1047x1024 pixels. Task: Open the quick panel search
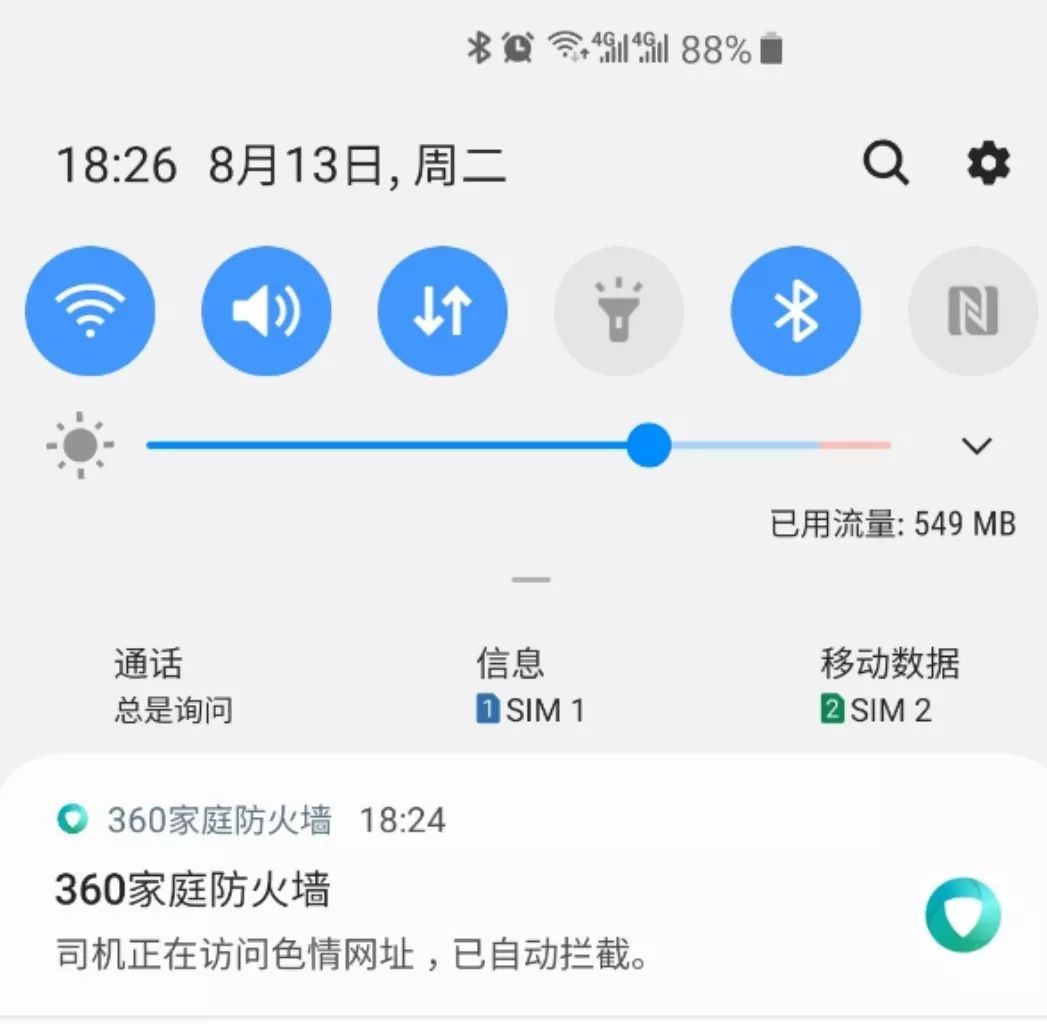(x=886, y=163)
